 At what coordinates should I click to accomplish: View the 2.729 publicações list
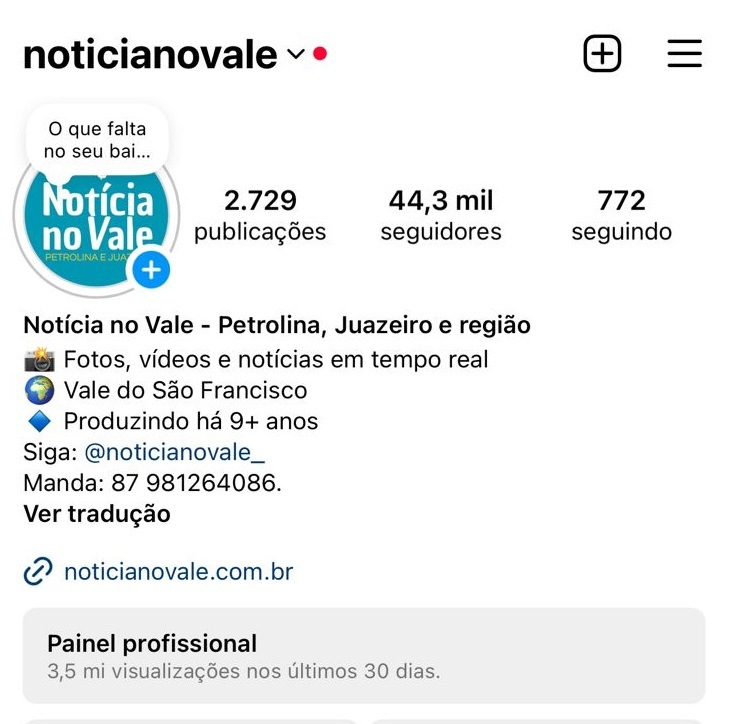(x=260, y=215)
